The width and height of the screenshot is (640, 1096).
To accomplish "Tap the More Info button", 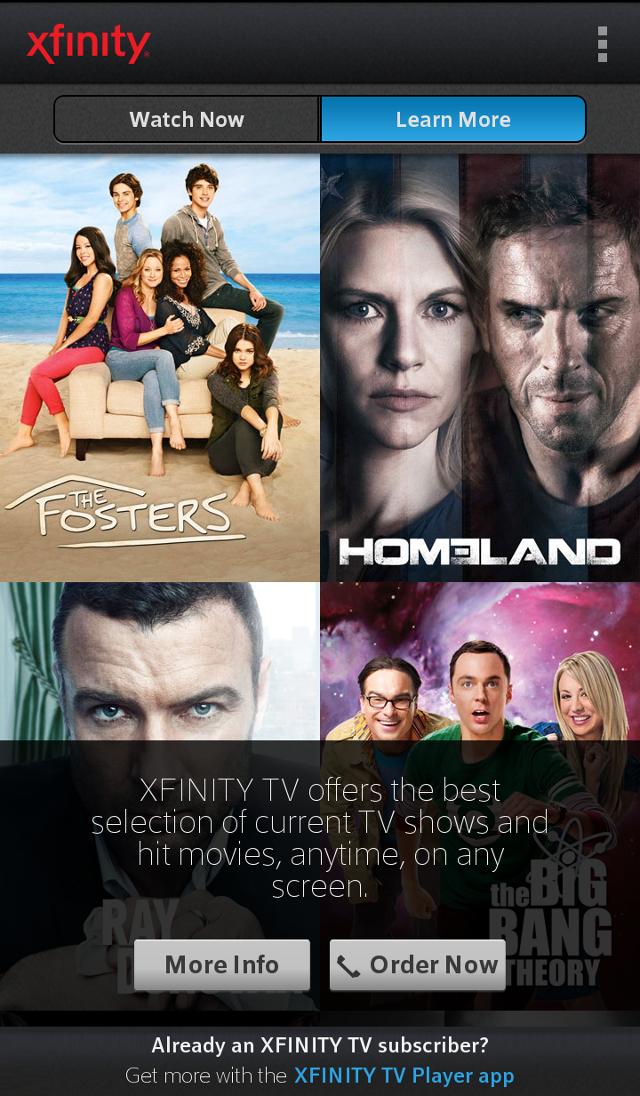I will tap(222, 965).
